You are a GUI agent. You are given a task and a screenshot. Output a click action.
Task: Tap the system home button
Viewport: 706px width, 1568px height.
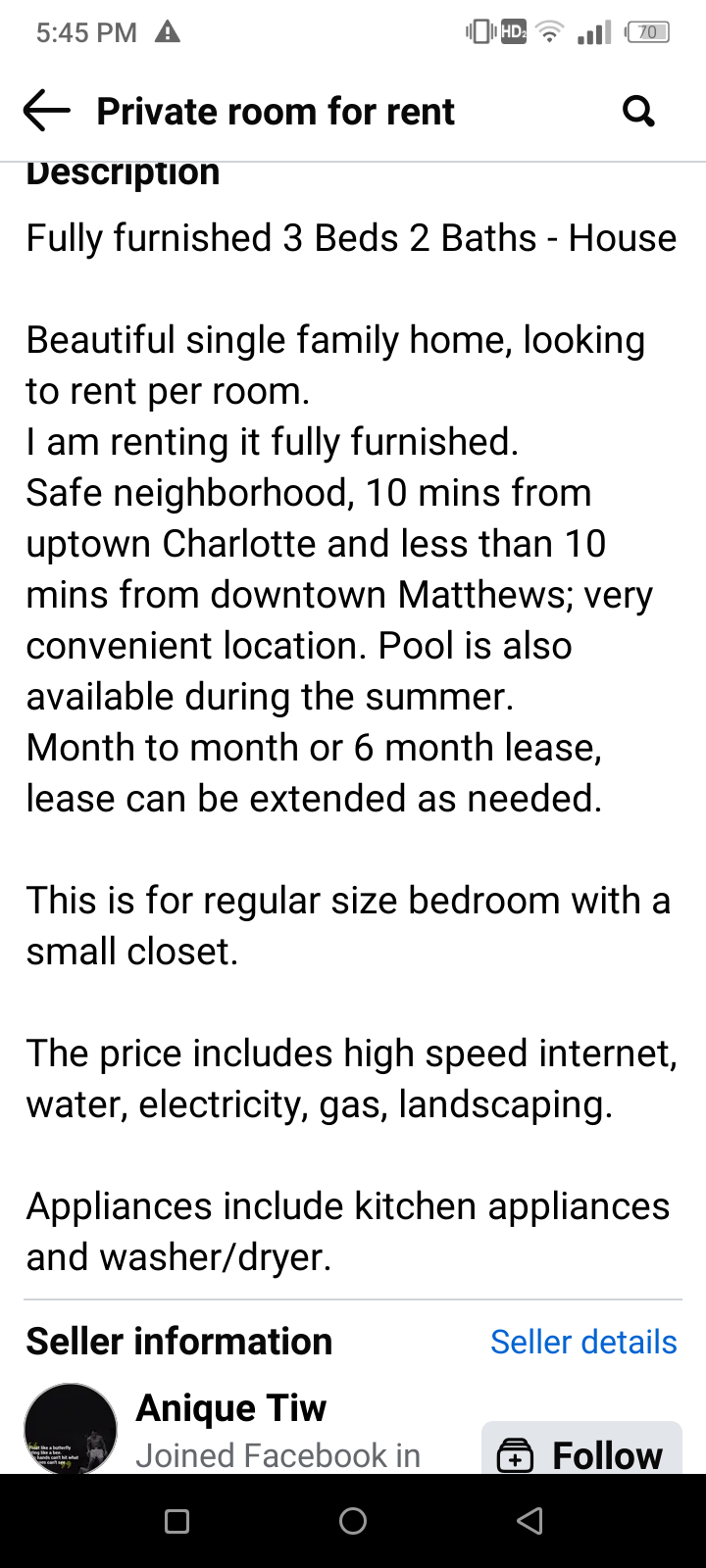pos(353,1521)
